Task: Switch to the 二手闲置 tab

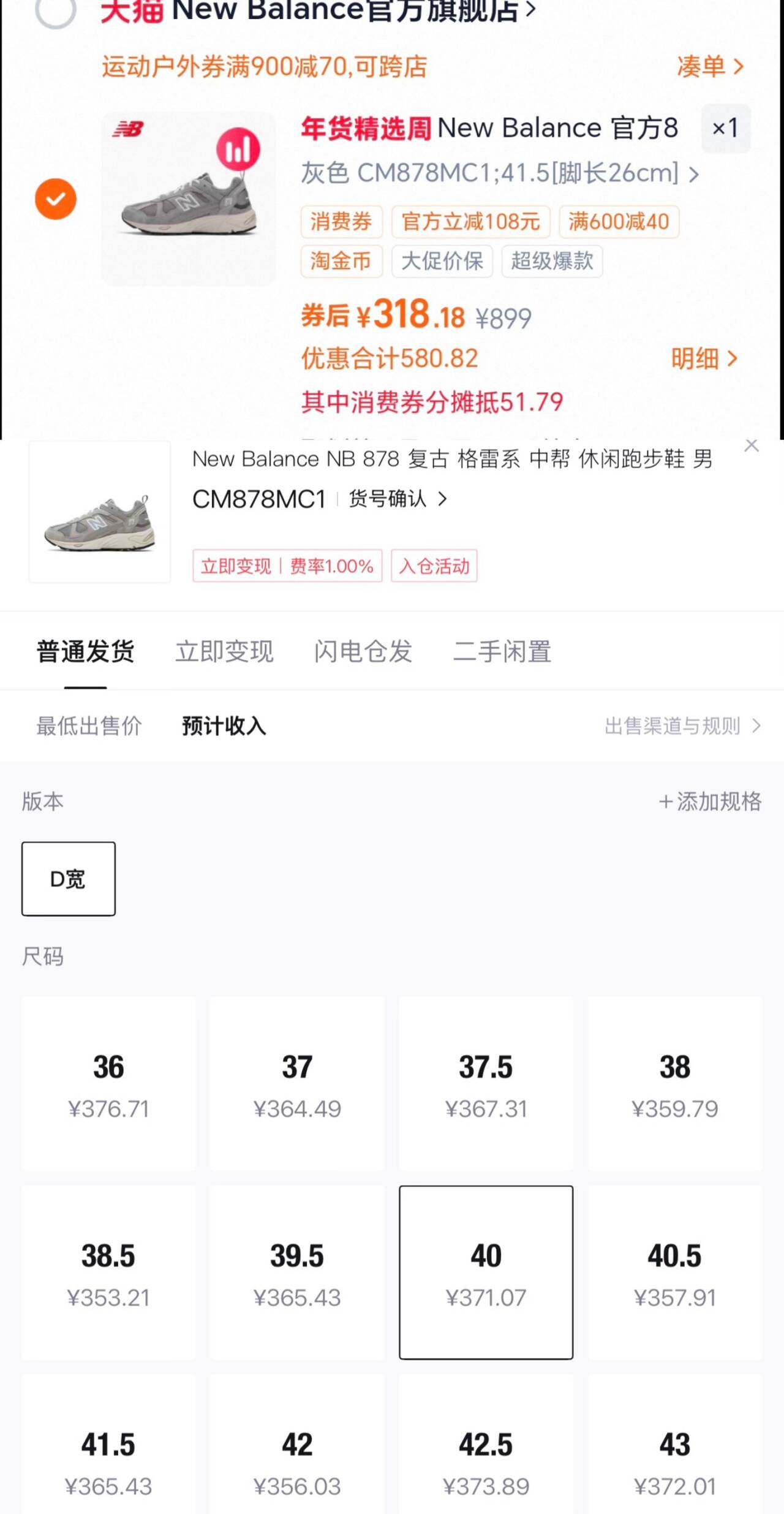Action: pos(502,651)
